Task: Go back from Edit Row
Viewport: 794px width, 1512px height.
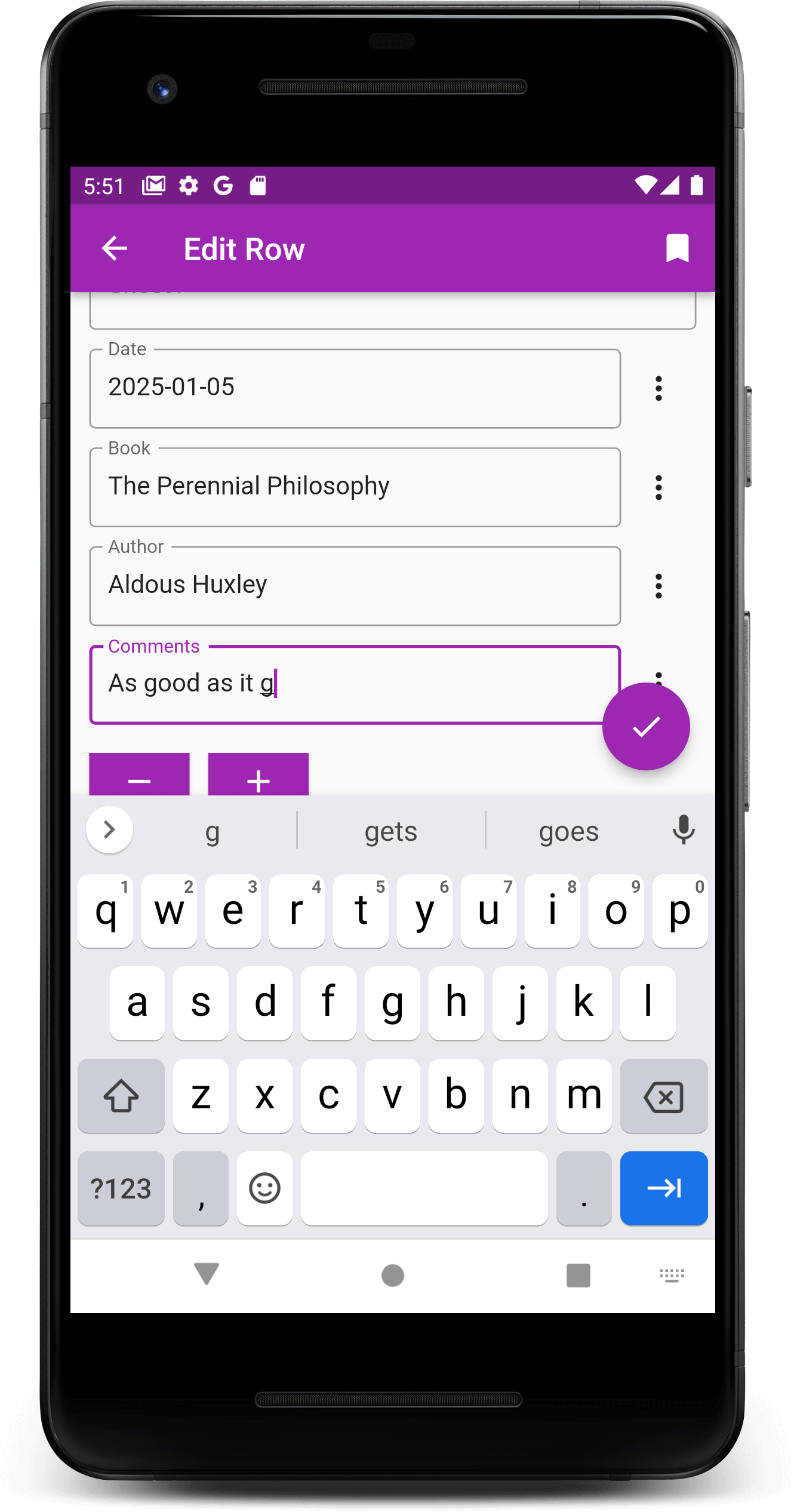Action: [115, 248]
